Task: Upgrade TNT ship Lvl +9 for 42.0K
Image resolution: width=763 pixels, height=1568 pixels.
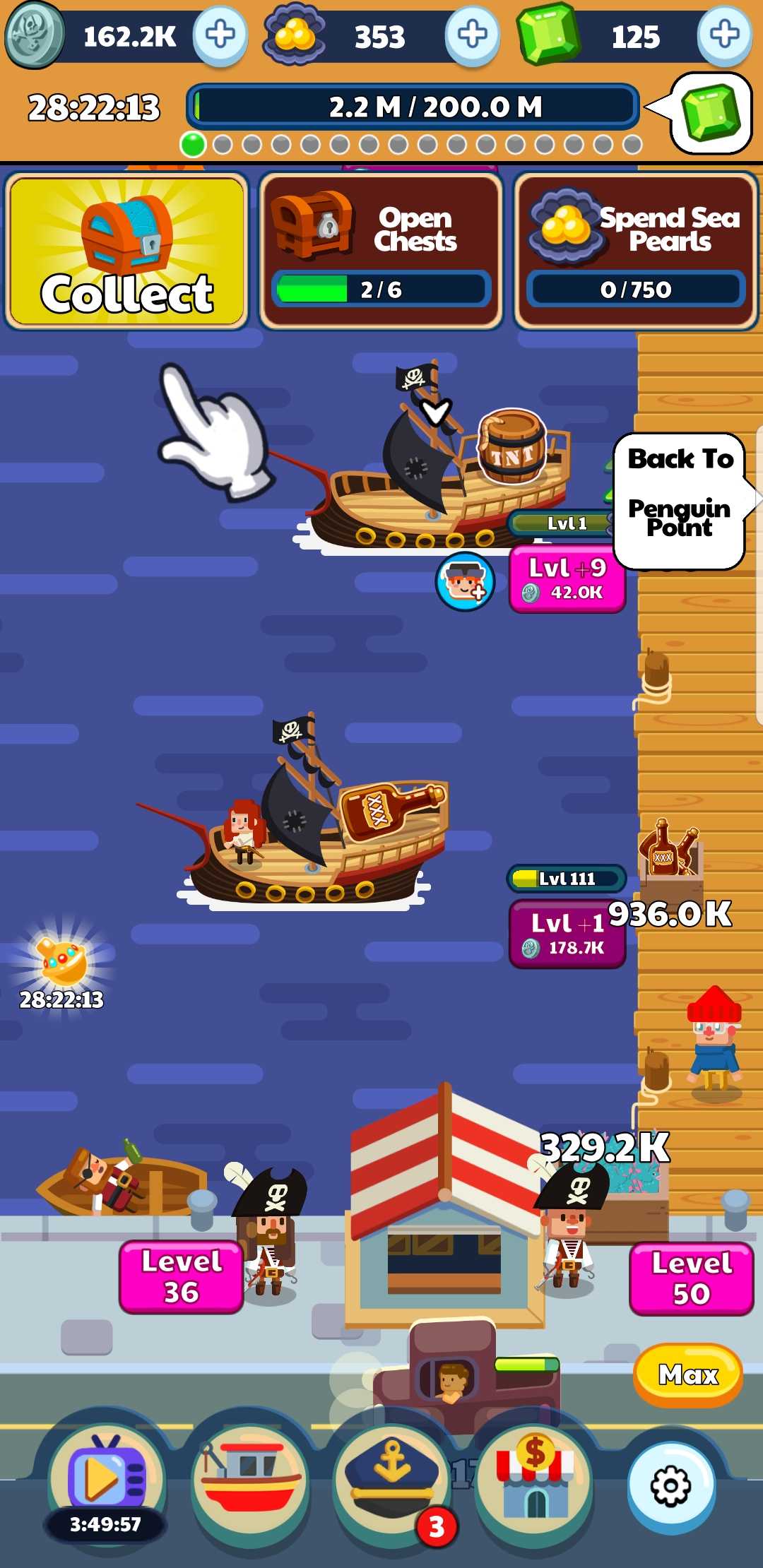Action: pyautogui.click(x=567, y=578)
